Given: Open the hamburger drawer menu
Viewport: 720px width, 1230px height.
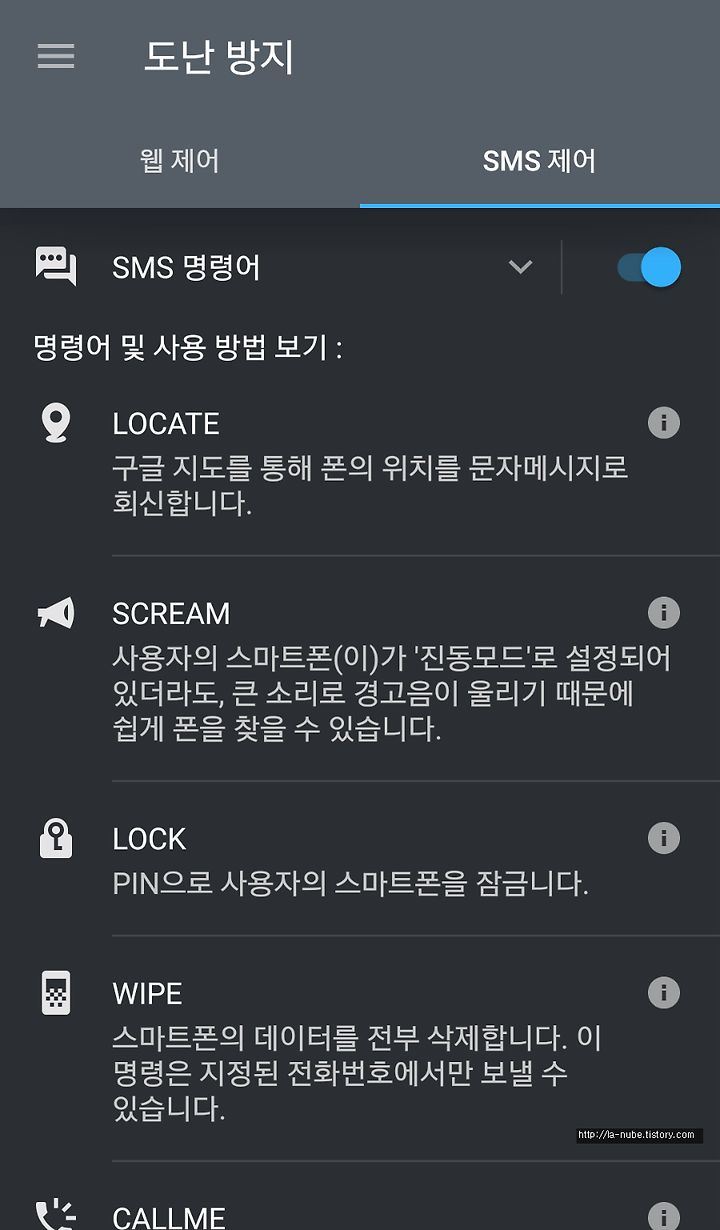Looking at the screenshot, I should pos(56,56).
